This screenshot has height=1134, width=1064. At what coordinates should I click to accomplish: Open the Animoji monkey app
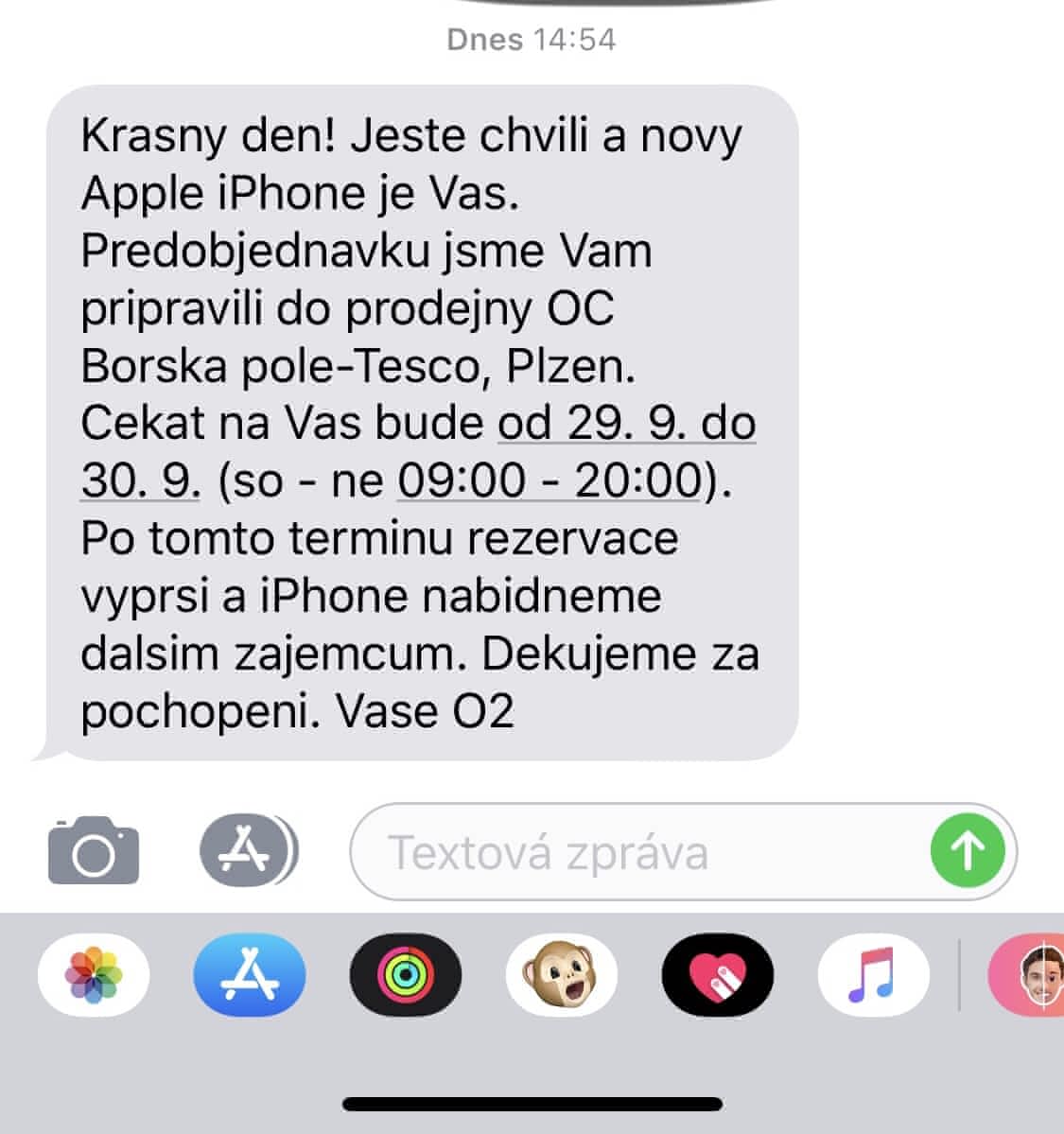[x=561, y=976]
